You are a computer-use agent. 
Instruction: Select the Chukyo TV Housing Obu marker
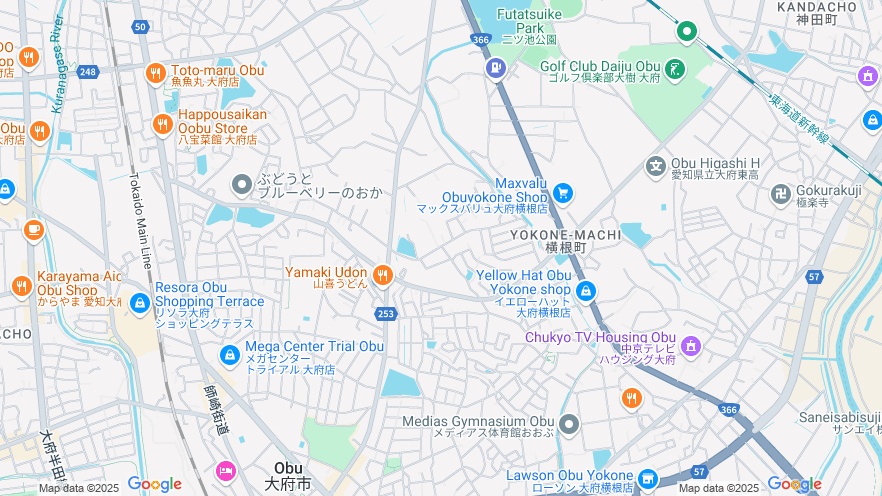(690, 347)
